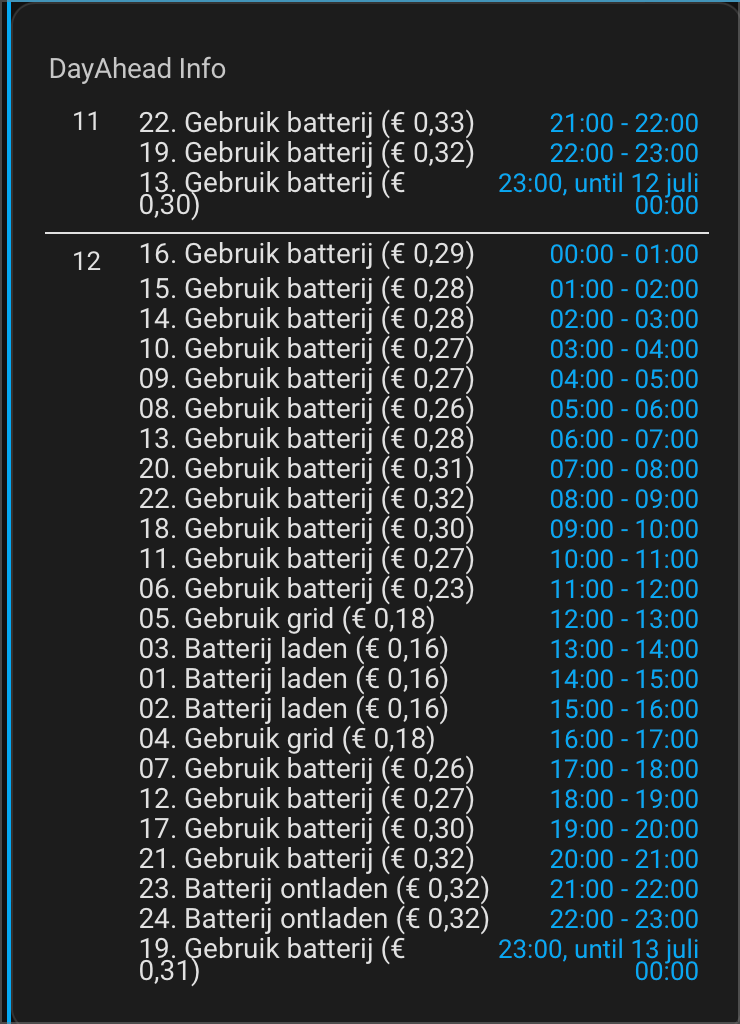Open the 21:00 - 22:00 event on the 11th
Image resolution: width=740 pixels, height=1024 pixels.
306,123
